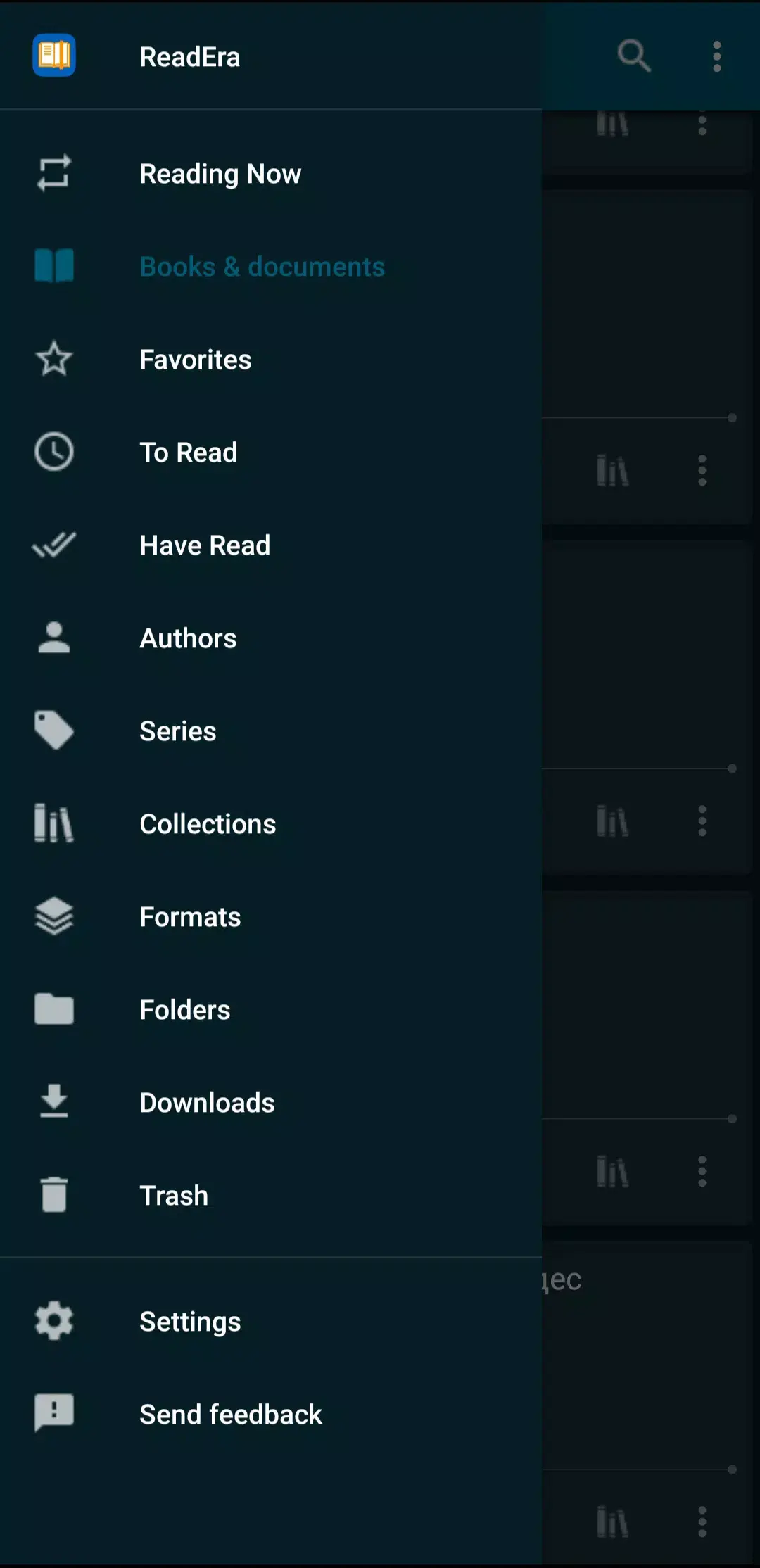Open the search magnifier at top right
This screenshot has width=760, height=1568.
pos(633,56)
